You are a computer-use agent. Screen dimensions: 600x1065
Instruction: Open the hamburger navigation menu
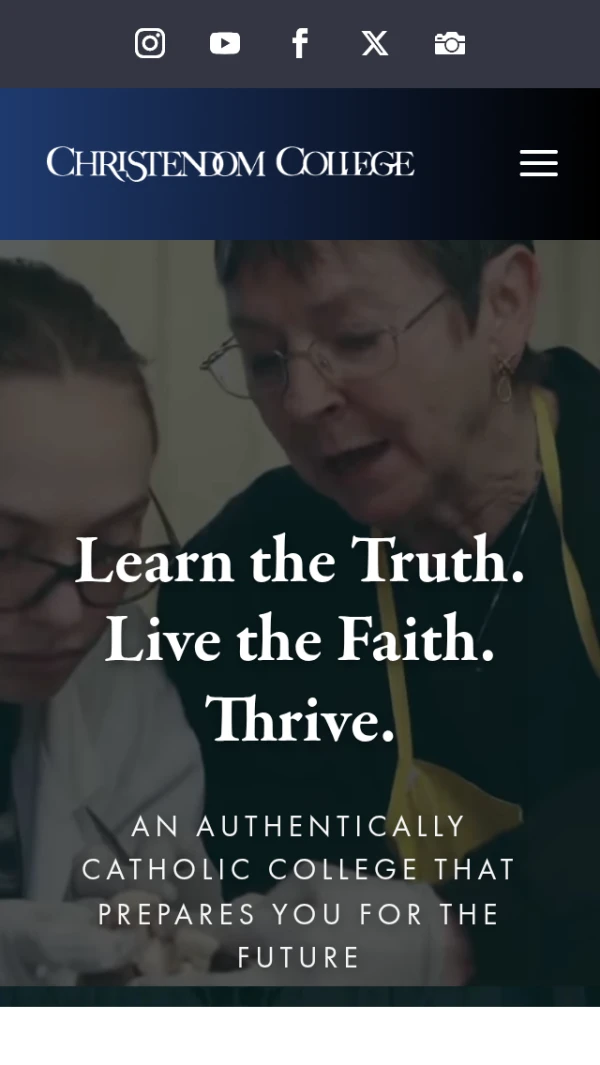pos(538,164)
